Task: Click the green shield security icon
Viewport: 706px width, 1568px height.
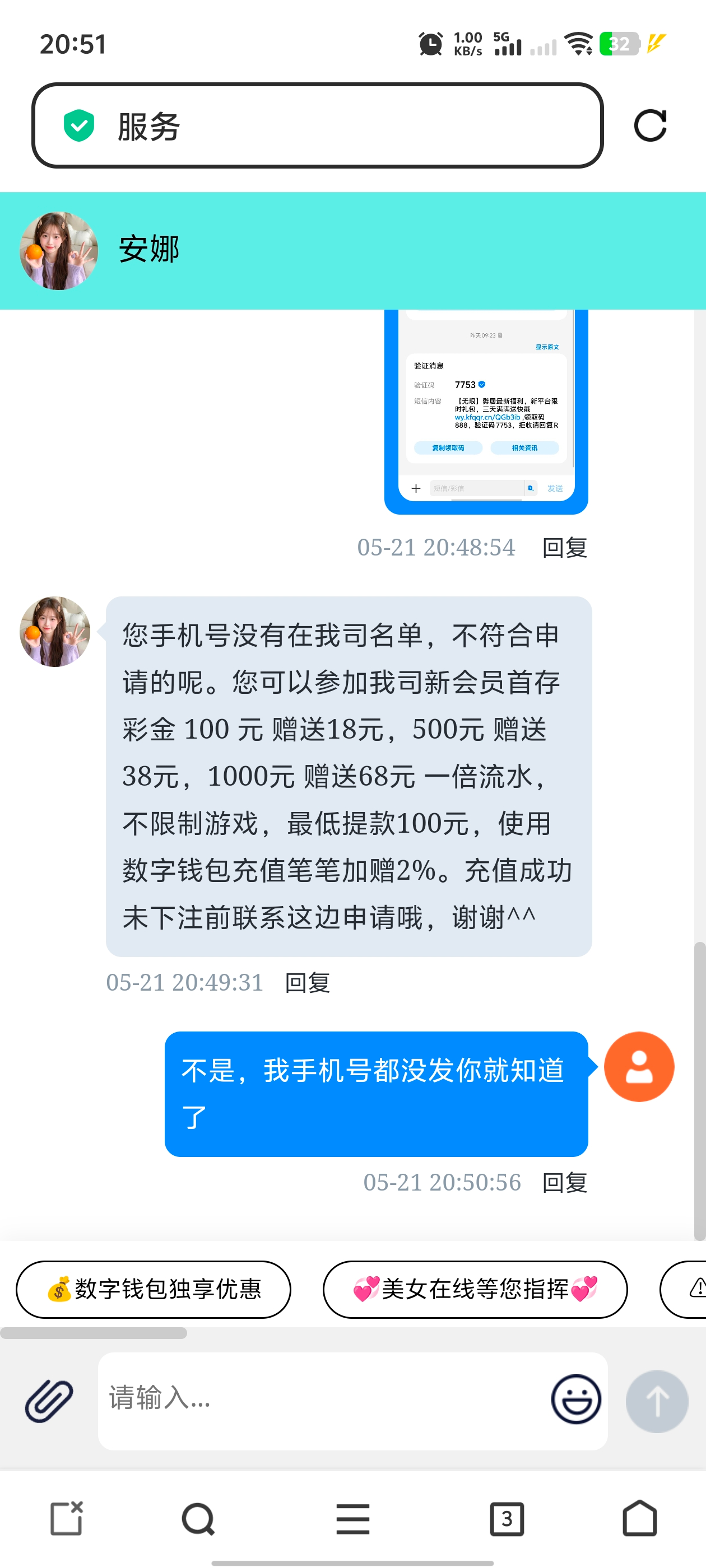Action: click(x=78, y=126)
